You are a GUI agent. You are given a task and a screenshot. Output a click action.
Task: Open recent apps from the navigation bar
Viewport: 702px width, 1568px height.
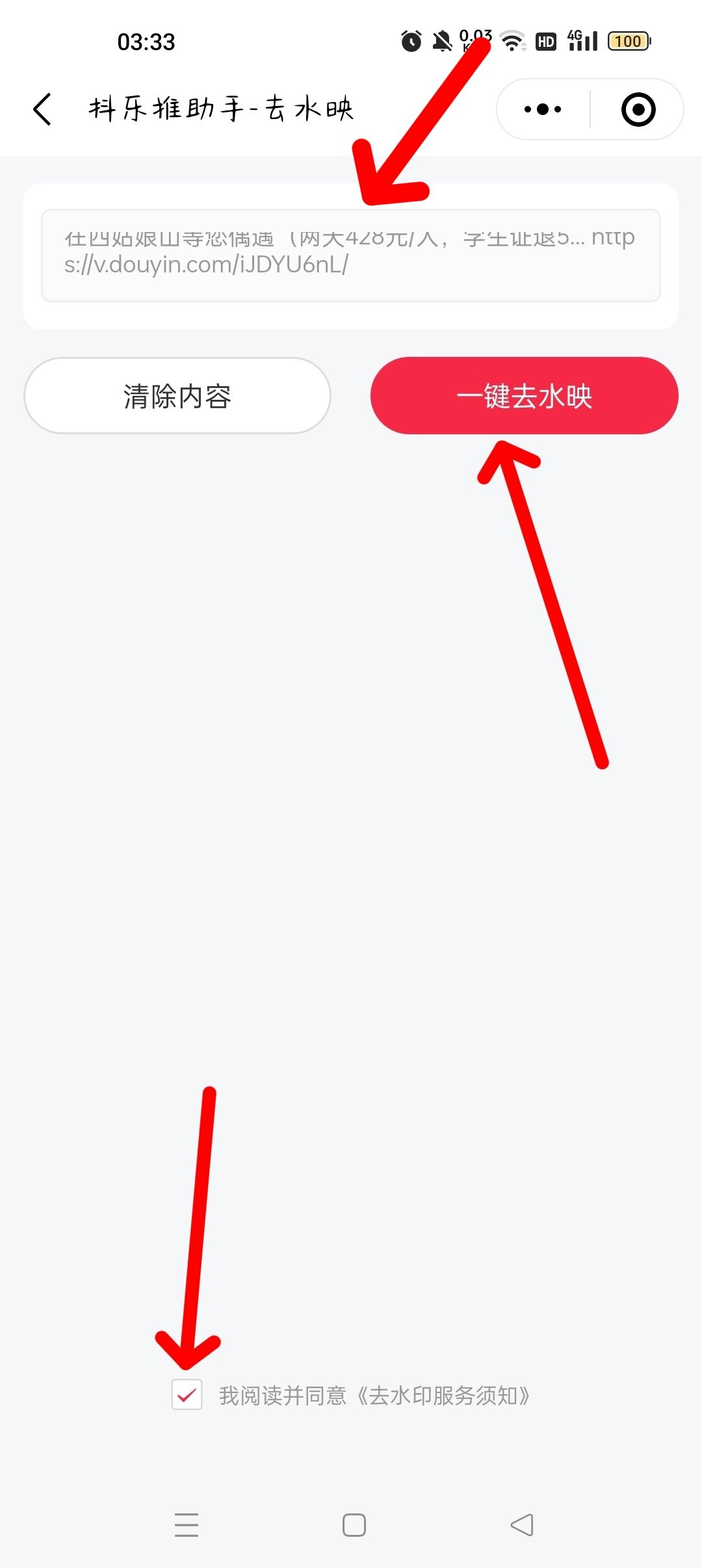point(187,1524)
